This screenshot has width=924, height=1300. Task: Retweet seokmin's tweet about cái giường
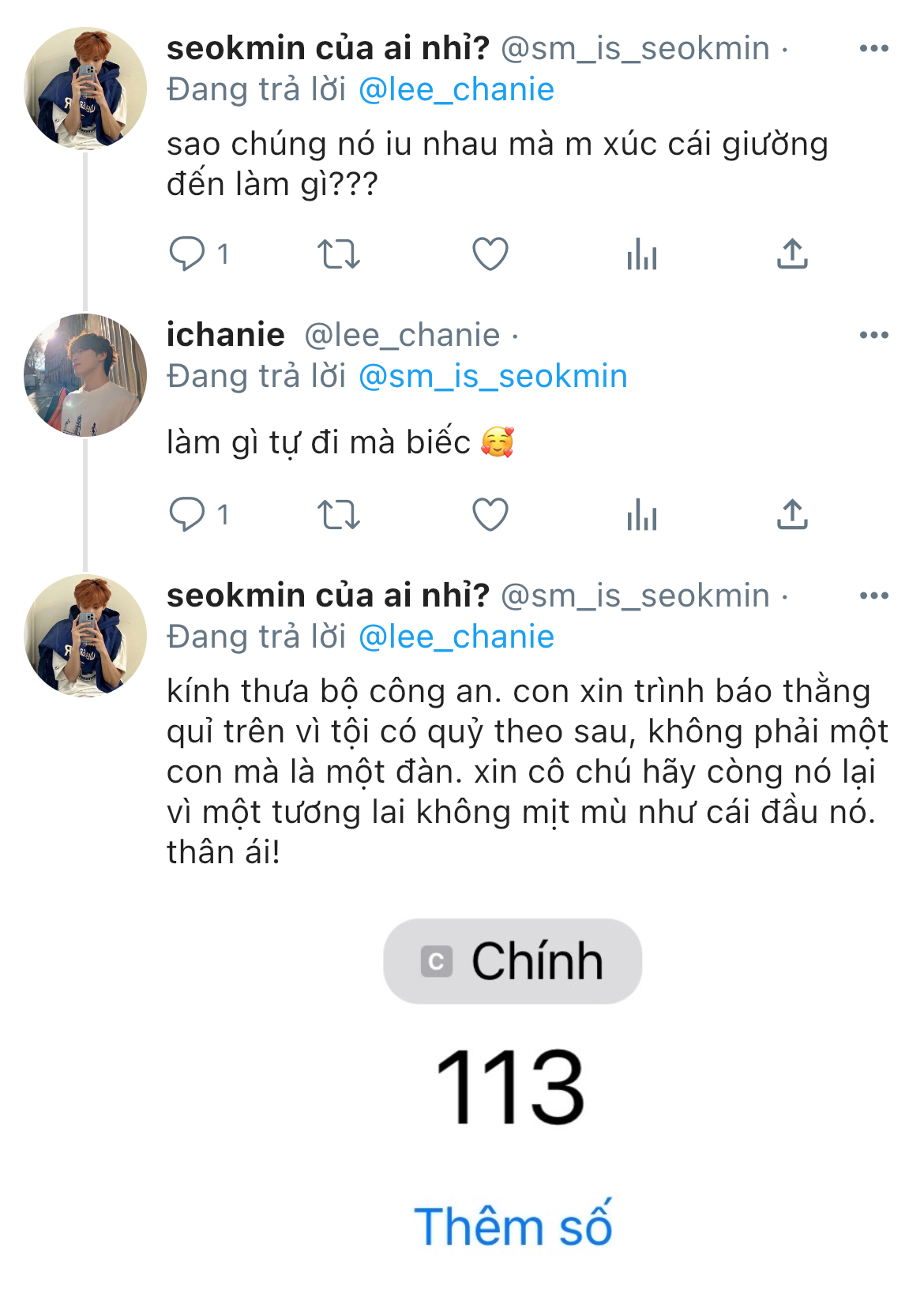pos(339,254)
